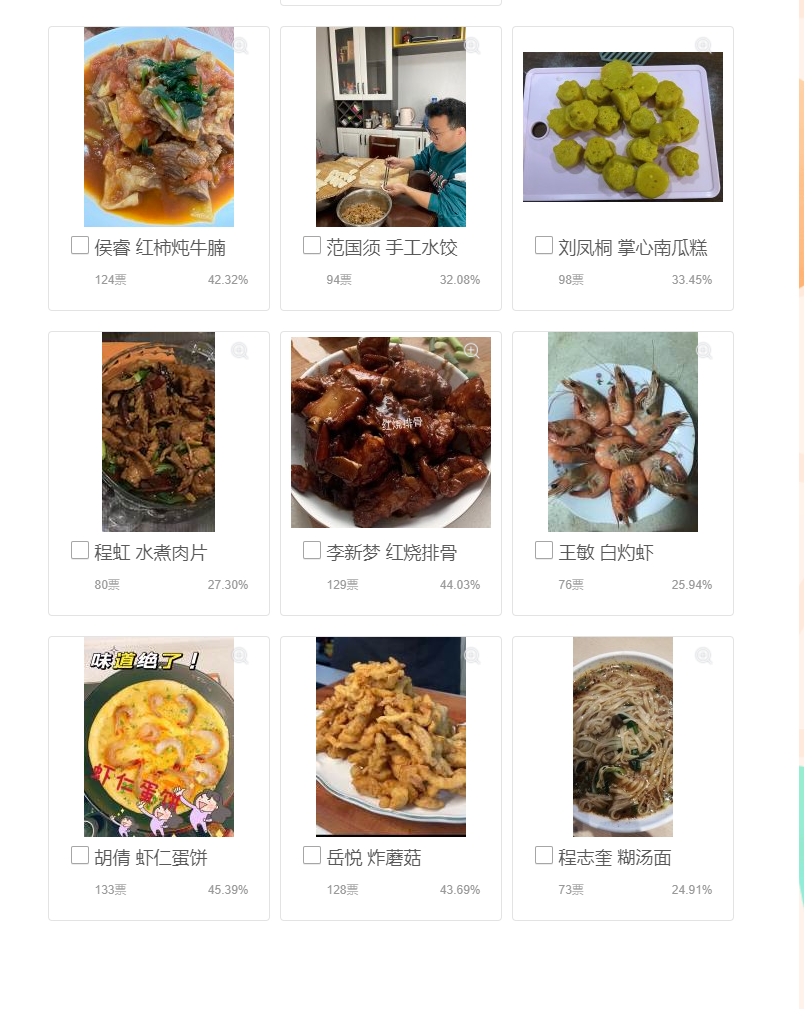The width and height of the screenshot is (804, 1009).
Task: Open zoom view for 糊汤面 photo
Action: click(x=704, y=656)
